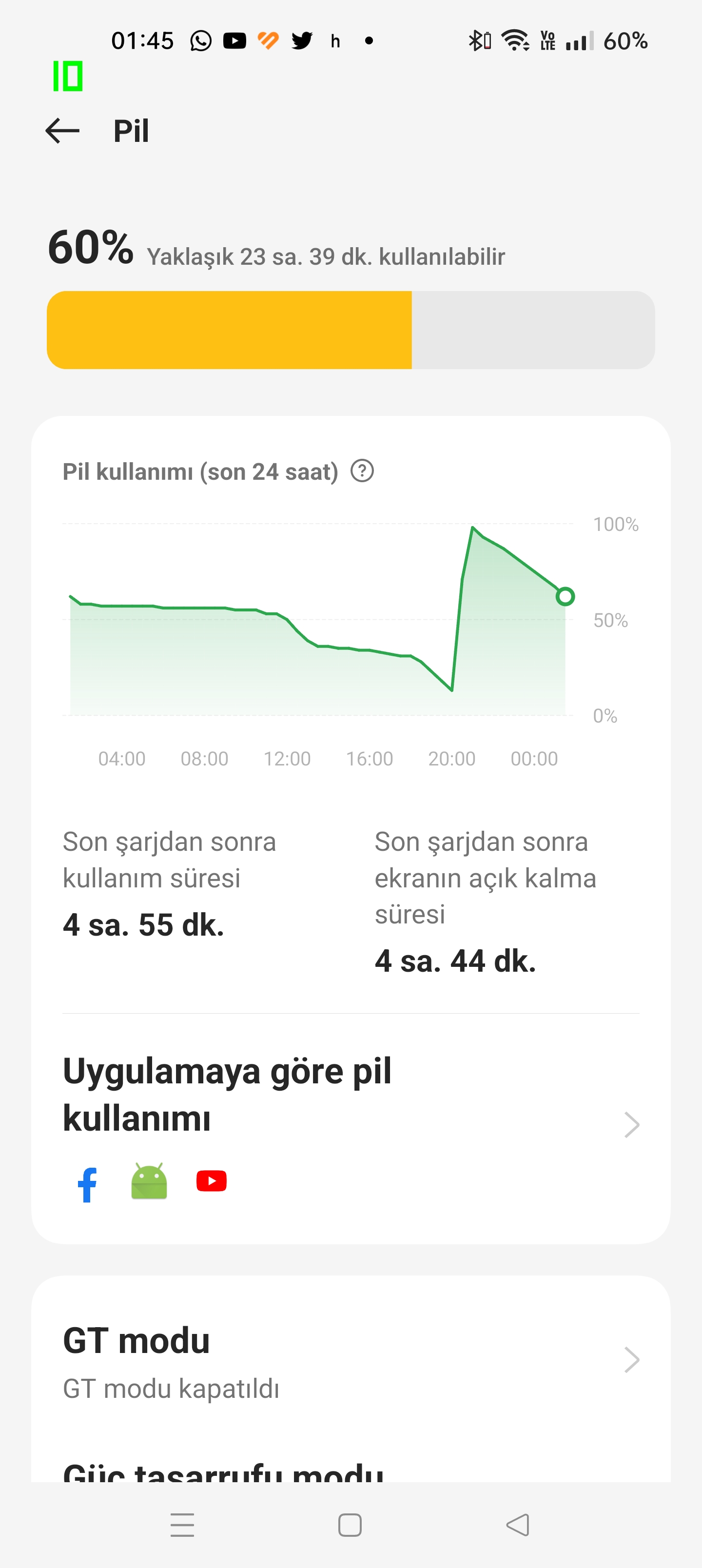Open Uygulamaya göre pil kullanımı

(x=351, y=1124)
